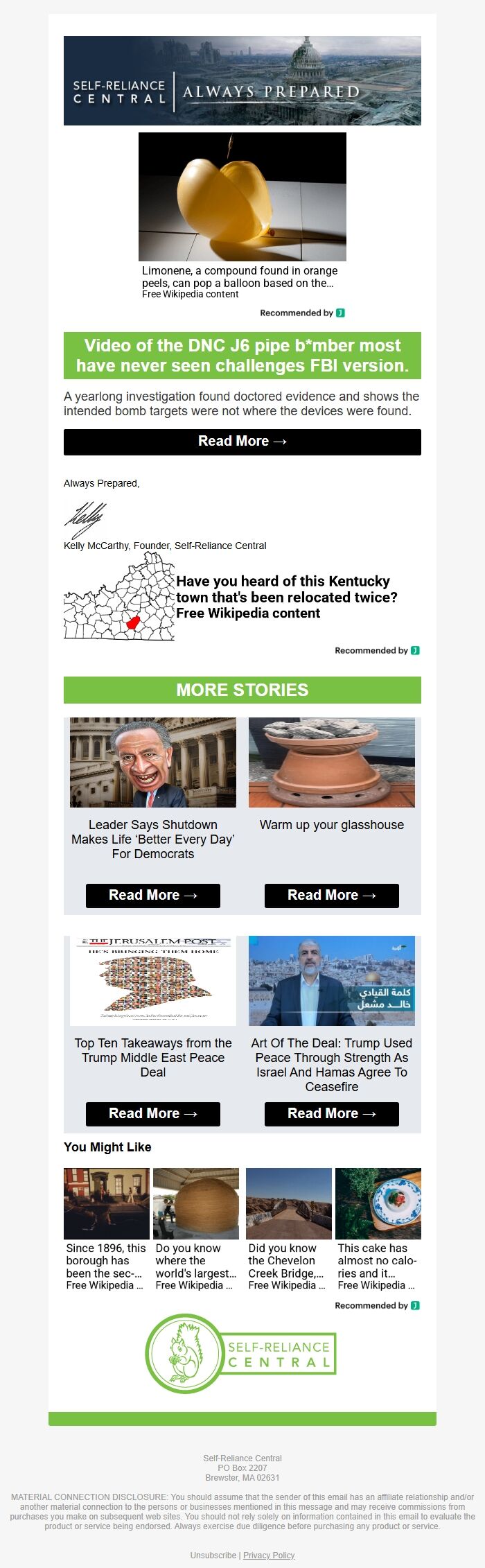Open the Kentucky town relocated twice card
The image size is (485, 1568).
pos(242,597)
